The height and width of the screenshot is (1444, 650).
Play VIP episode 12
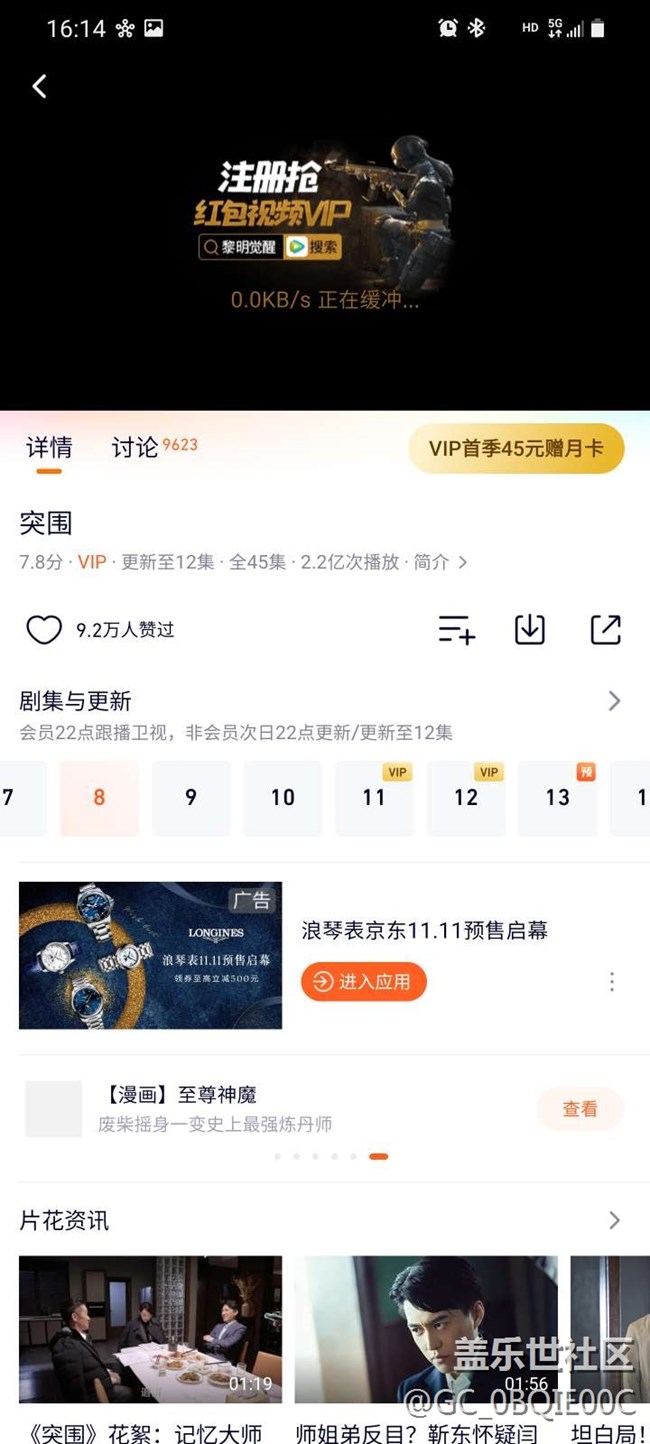pyautogui.click(x=466, y=798)
